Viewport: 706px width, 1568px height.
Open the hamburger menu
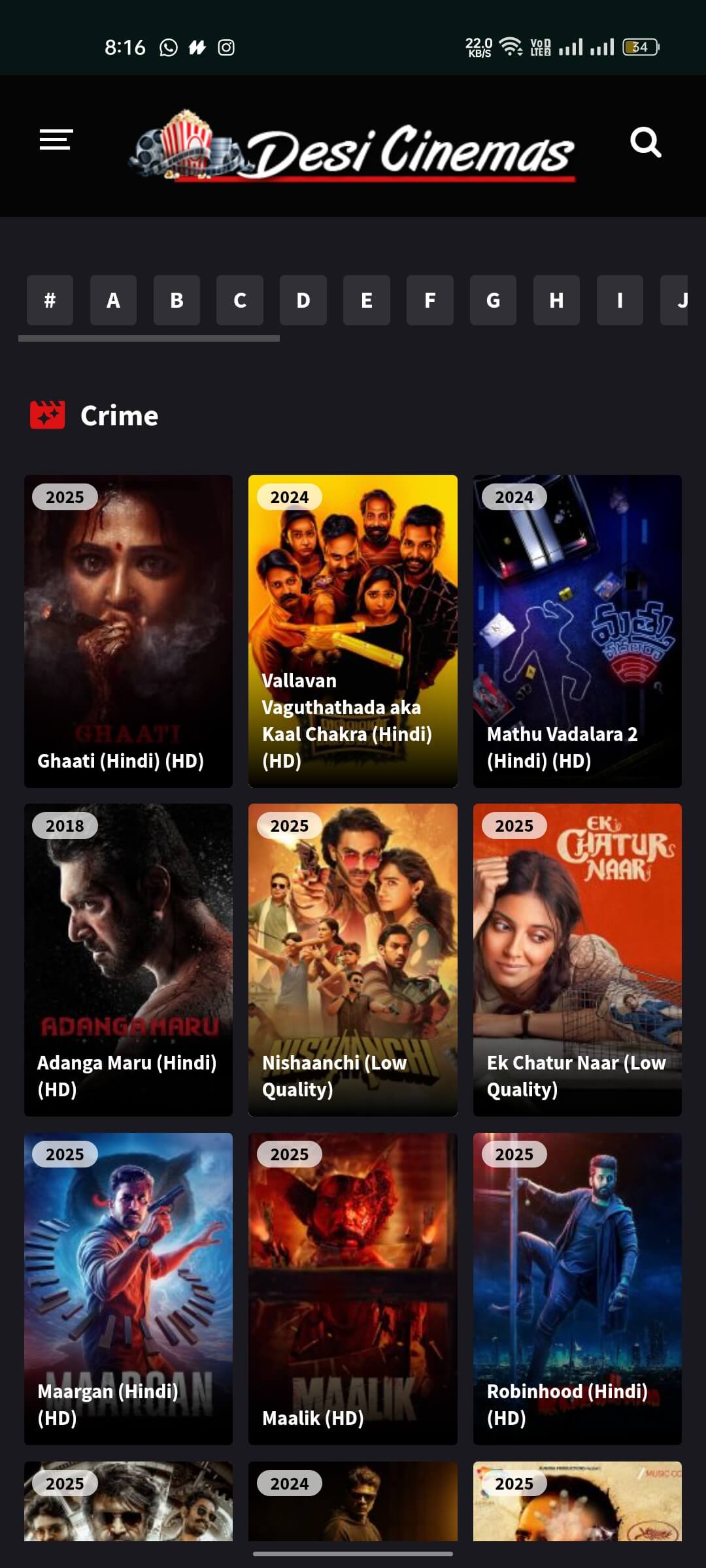click(56, 140)
